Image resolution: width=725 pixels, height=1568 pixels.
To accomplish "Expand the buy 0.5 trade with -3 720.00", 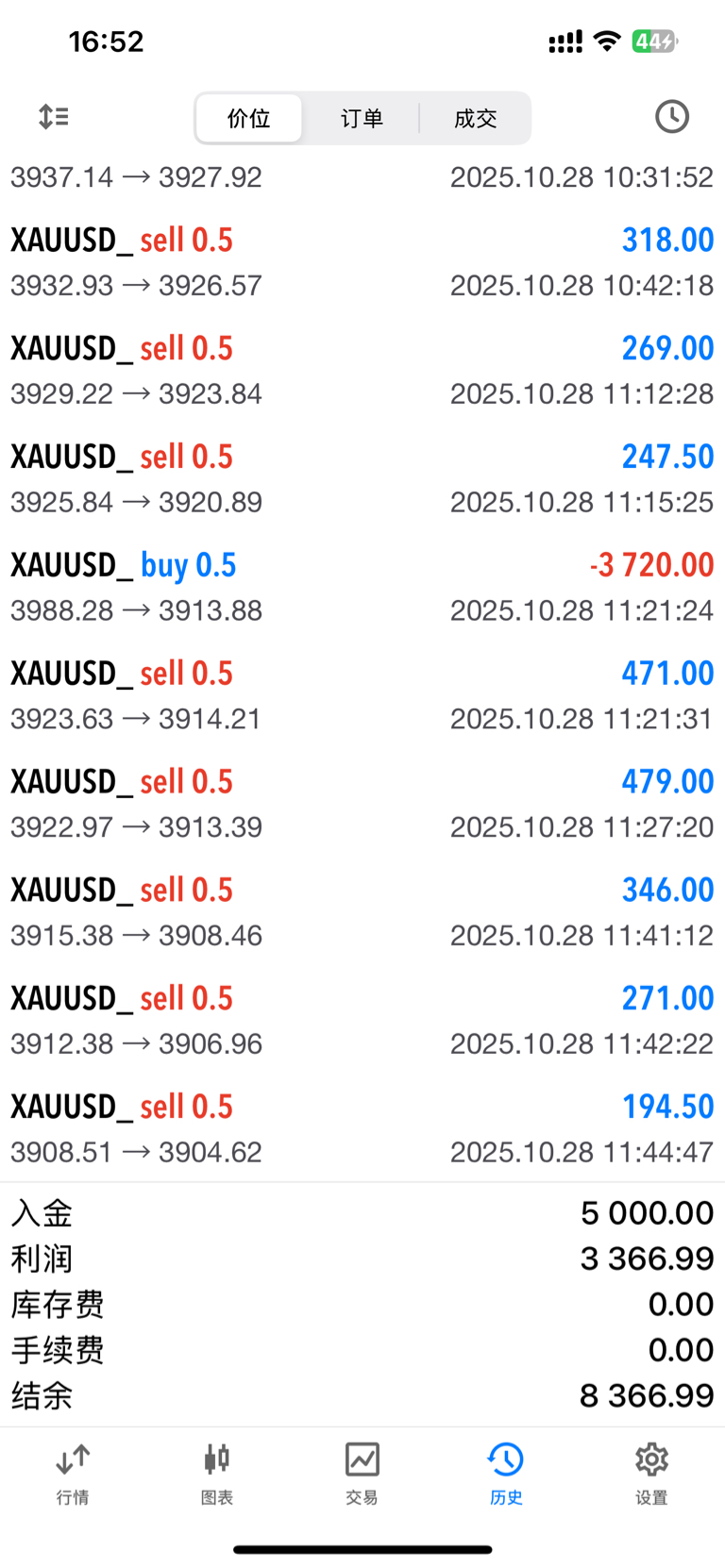I will click(x=362, y=587).
